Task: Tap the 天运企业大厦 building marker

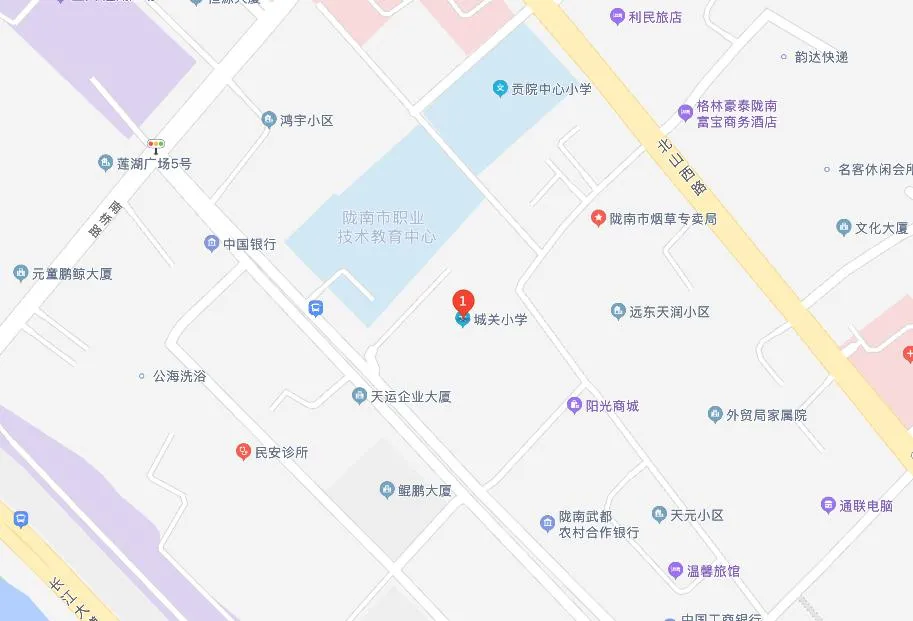Action: 359,396
